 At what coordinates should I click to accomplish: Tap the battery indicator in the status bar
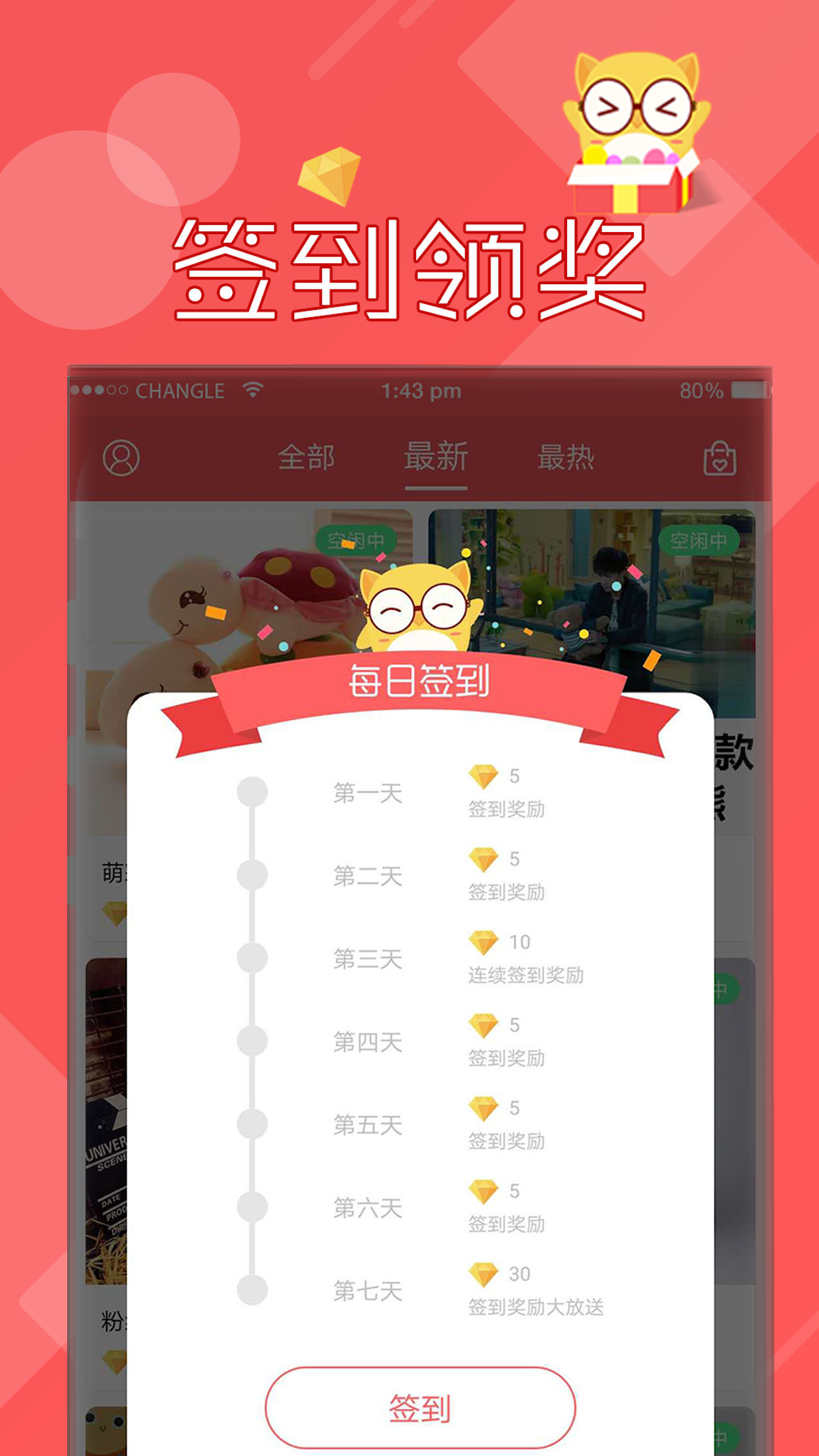tap(748, 390)
